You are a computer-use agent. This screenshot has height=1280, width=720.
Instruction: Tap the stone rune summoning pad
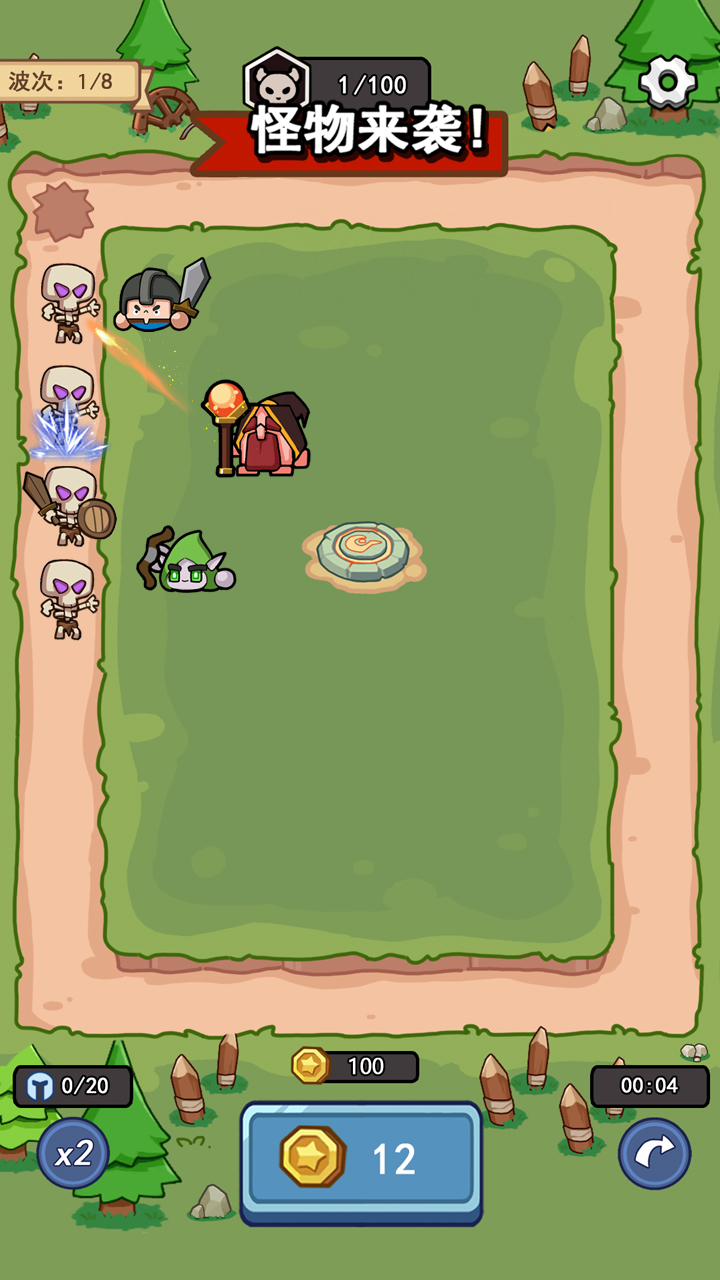point(363,551)
